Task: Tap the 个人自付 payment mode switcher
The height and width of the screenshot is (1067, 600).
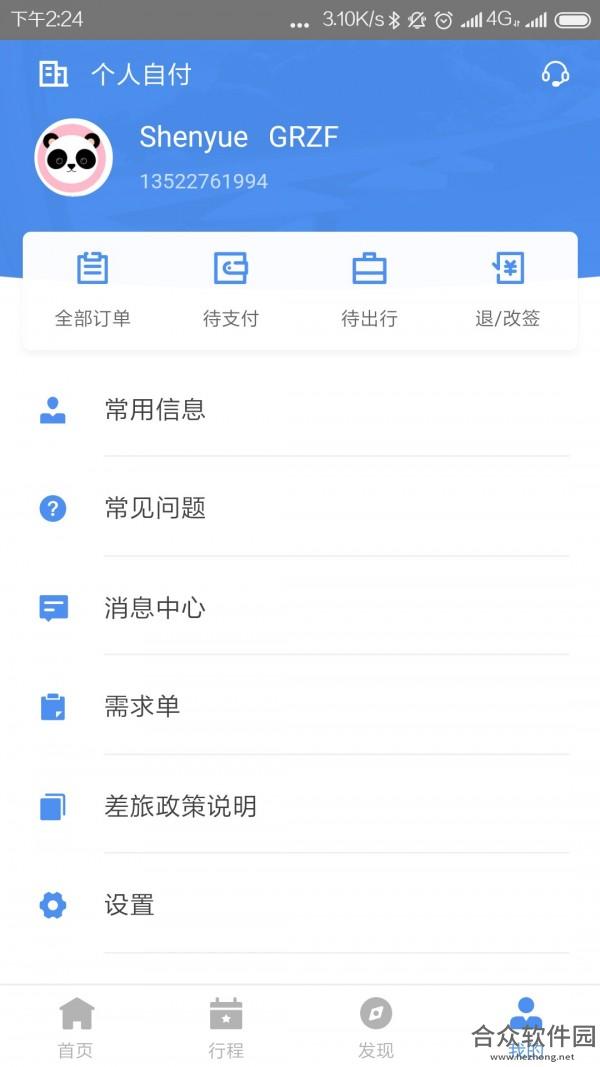Action: (x=114, y=74)
